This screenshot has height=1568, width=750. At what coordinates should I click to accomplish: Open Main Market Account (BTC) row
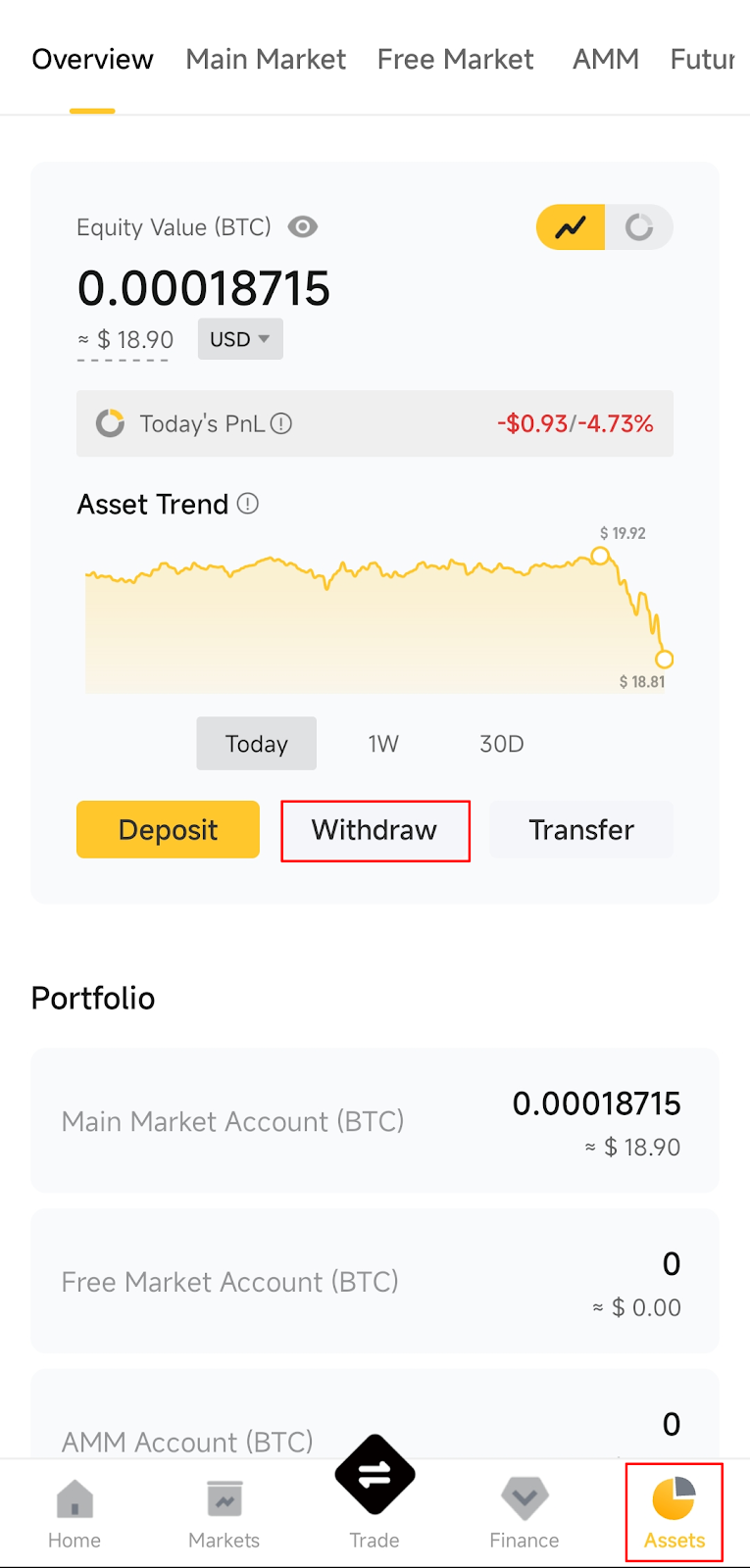point(375,1121)
